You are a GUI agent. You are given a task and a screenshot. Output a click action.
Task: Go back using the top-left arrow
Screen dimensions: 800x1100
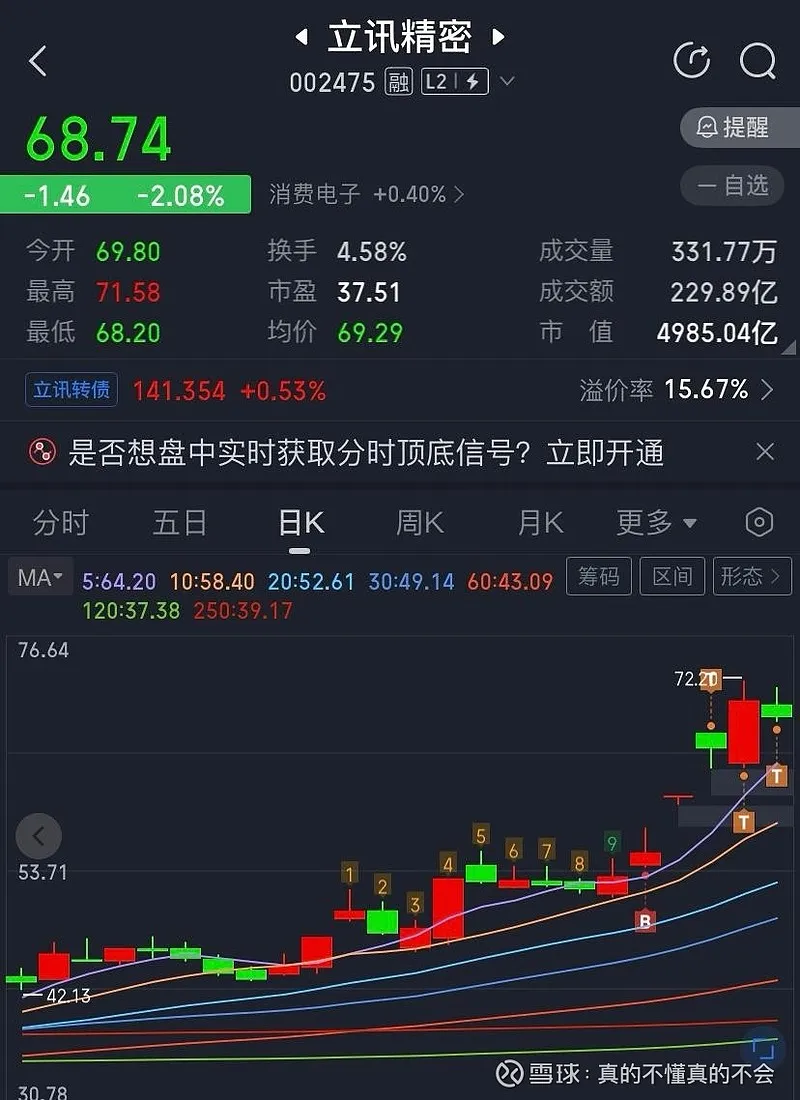pyautogui.click(x=38, y=62)
